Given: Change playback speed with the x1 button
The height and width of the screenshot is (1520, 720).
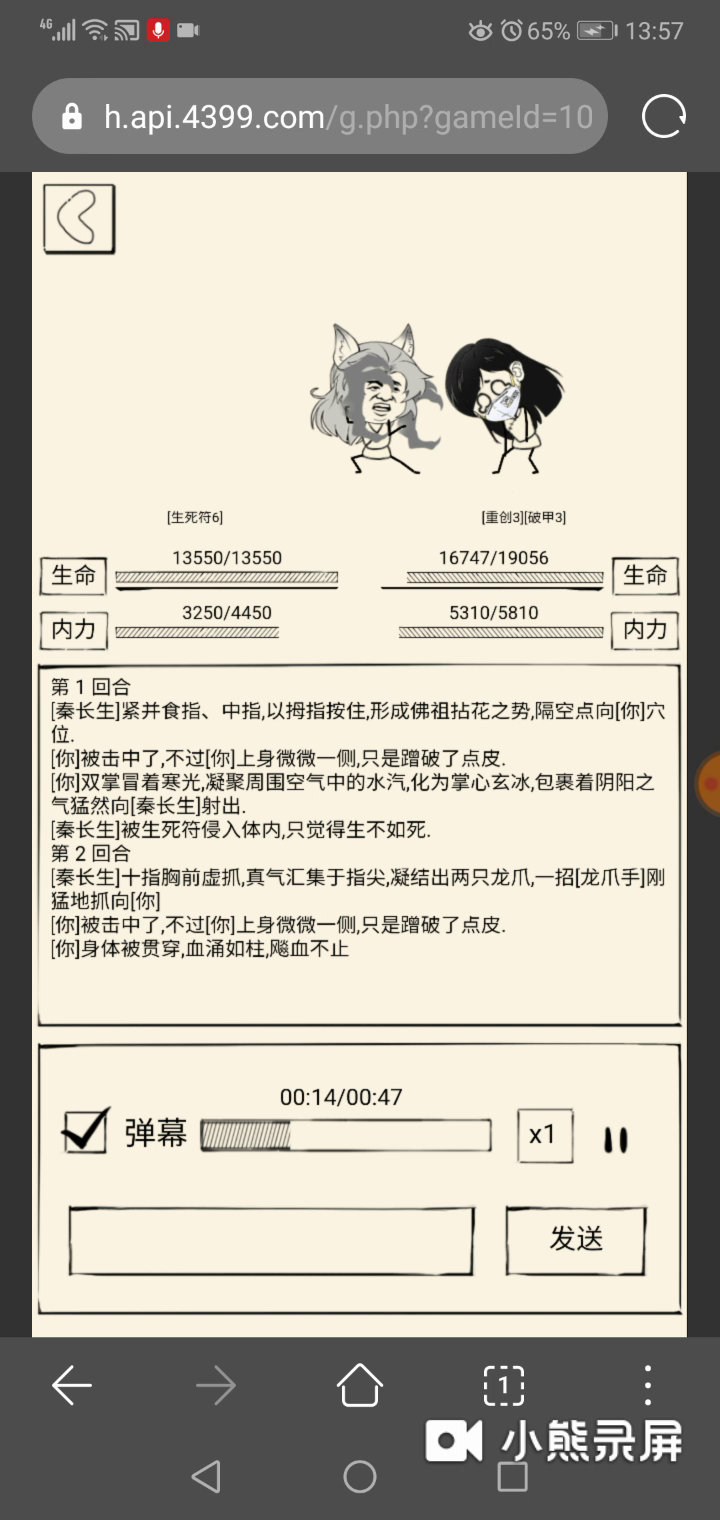Looking at the screenshot, I should 545,1135.
